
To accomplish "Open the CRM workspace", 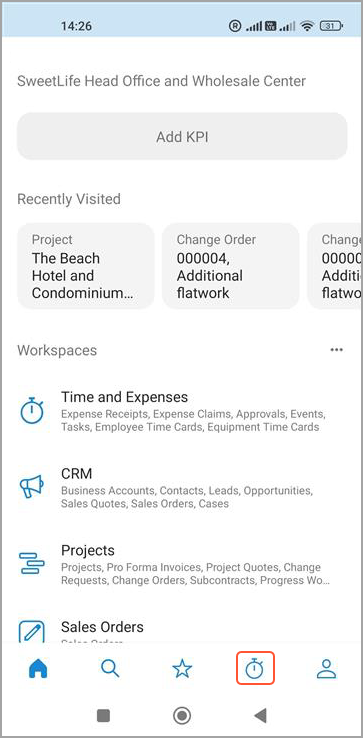I will click(181, 488).
